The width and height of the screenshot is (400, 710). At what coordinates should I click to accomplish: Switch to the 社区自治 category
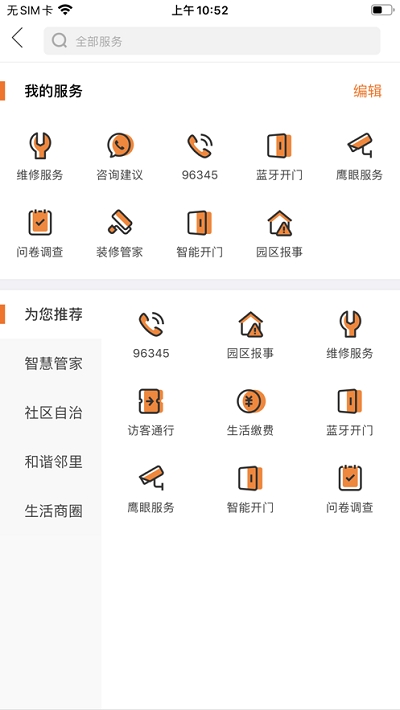[x=51, y=413]
